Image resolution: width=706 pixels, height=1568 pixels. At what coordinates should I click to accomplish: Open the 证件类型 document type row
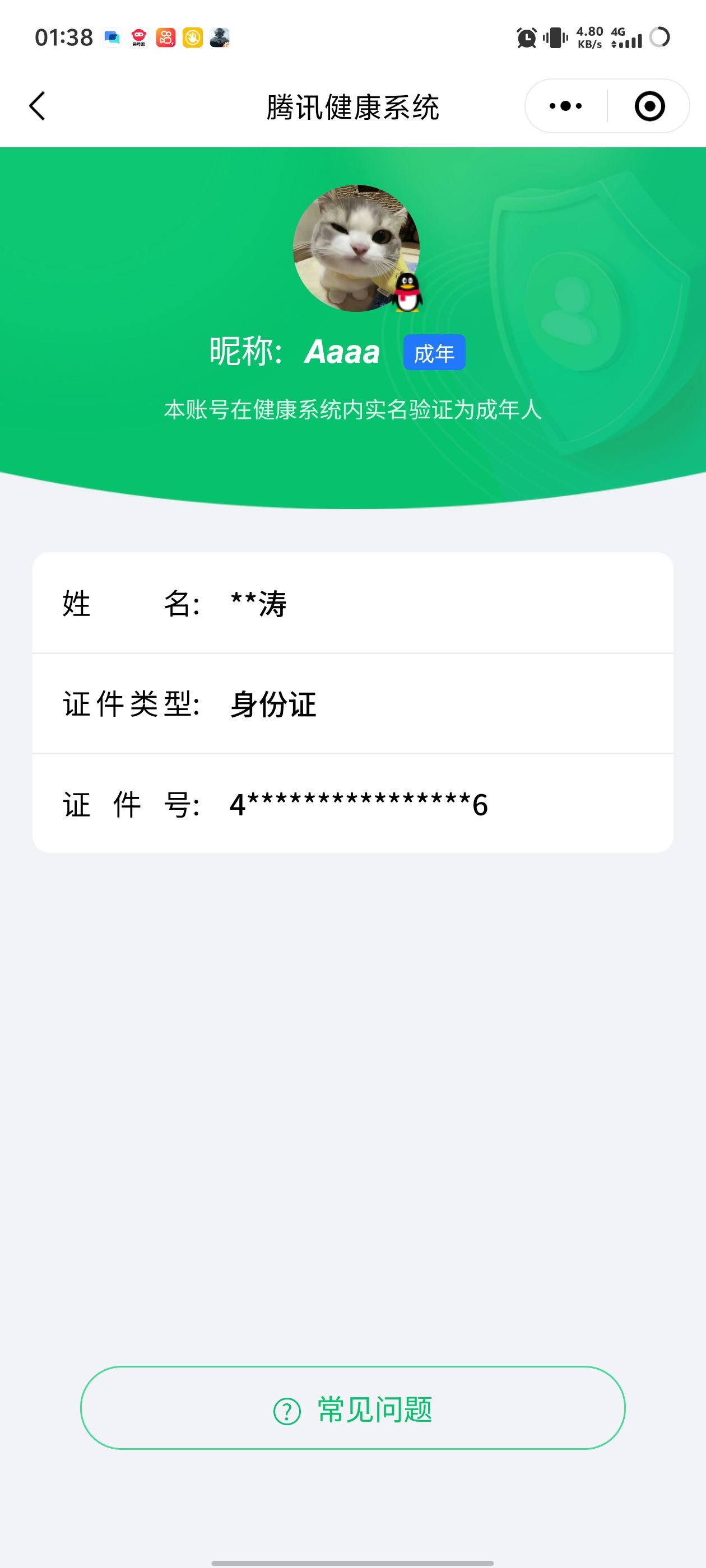(352, 704)
